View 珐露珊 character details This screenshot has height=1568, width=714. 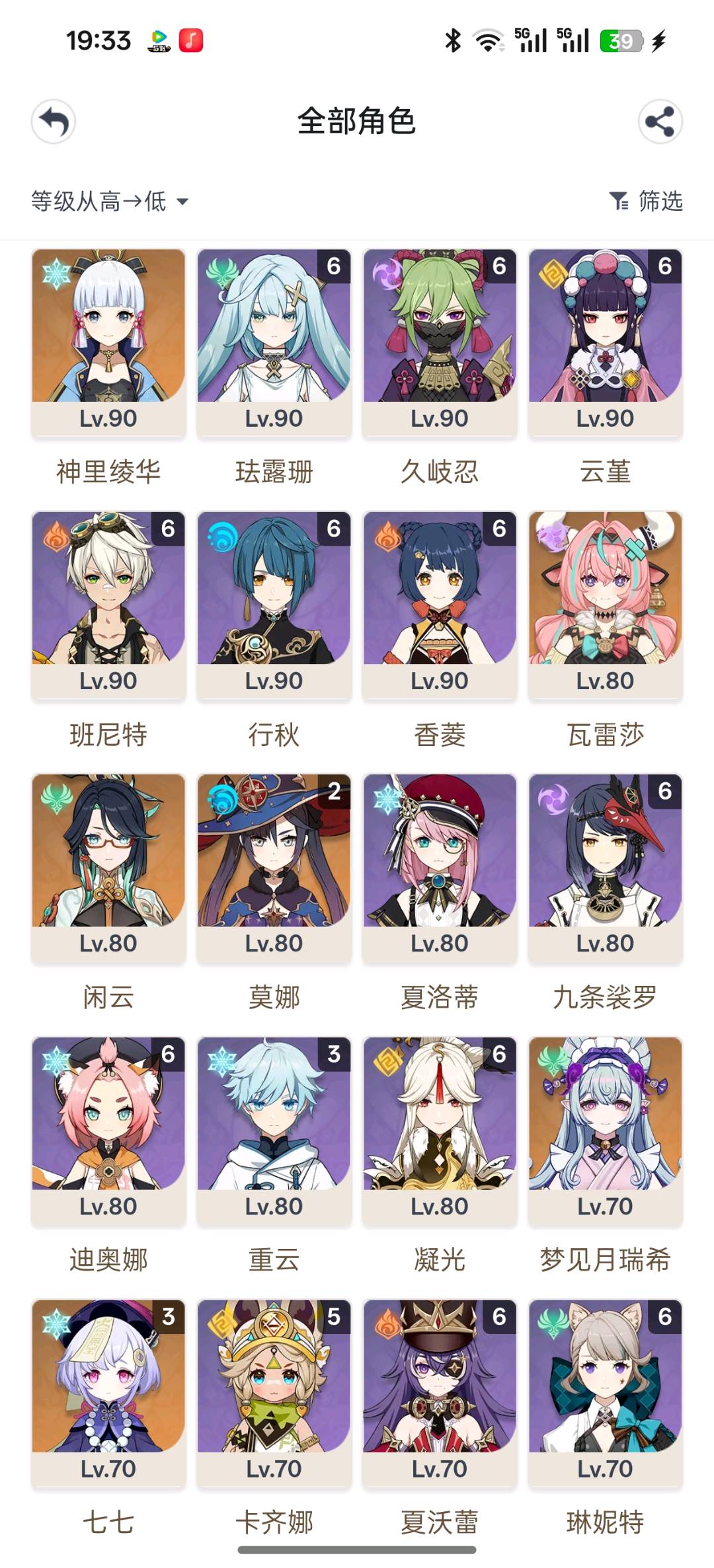[x=274, y=342]
